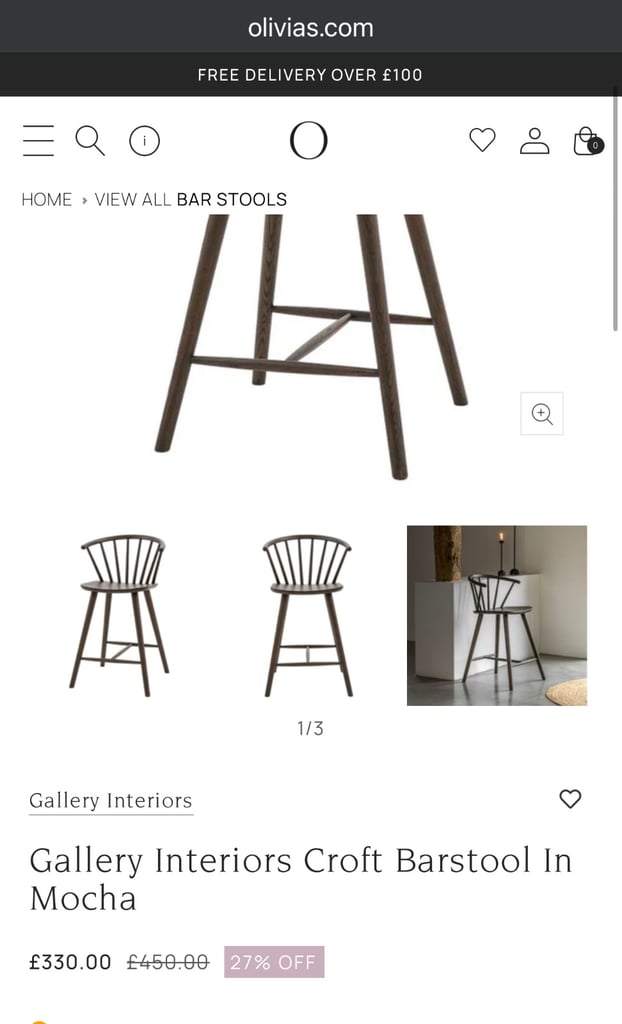Tap the olivias.com address bar
622x1024 pixels.
(311, 27)
